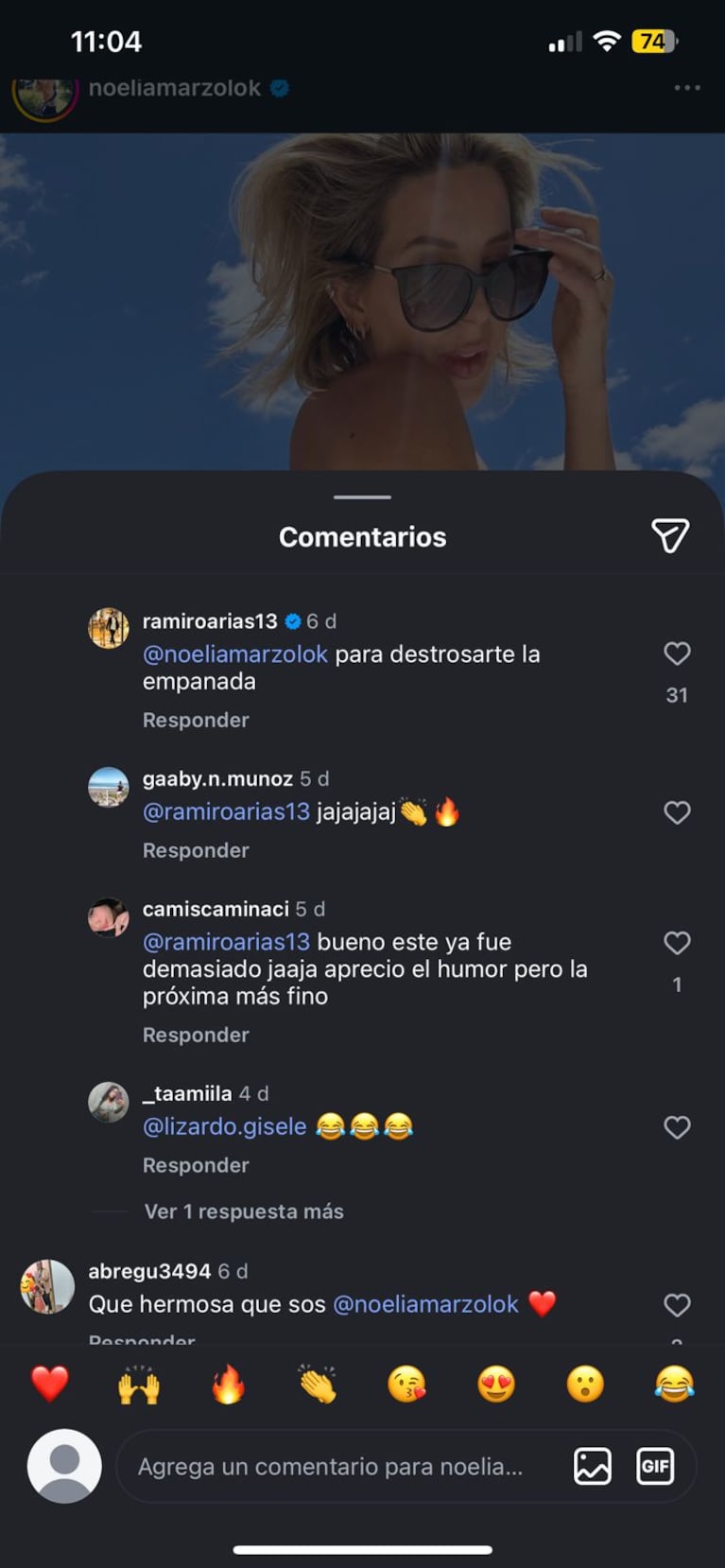Tap the clapping hands emoji reaction
The image size is (725, 1568).
[317, 1384]
